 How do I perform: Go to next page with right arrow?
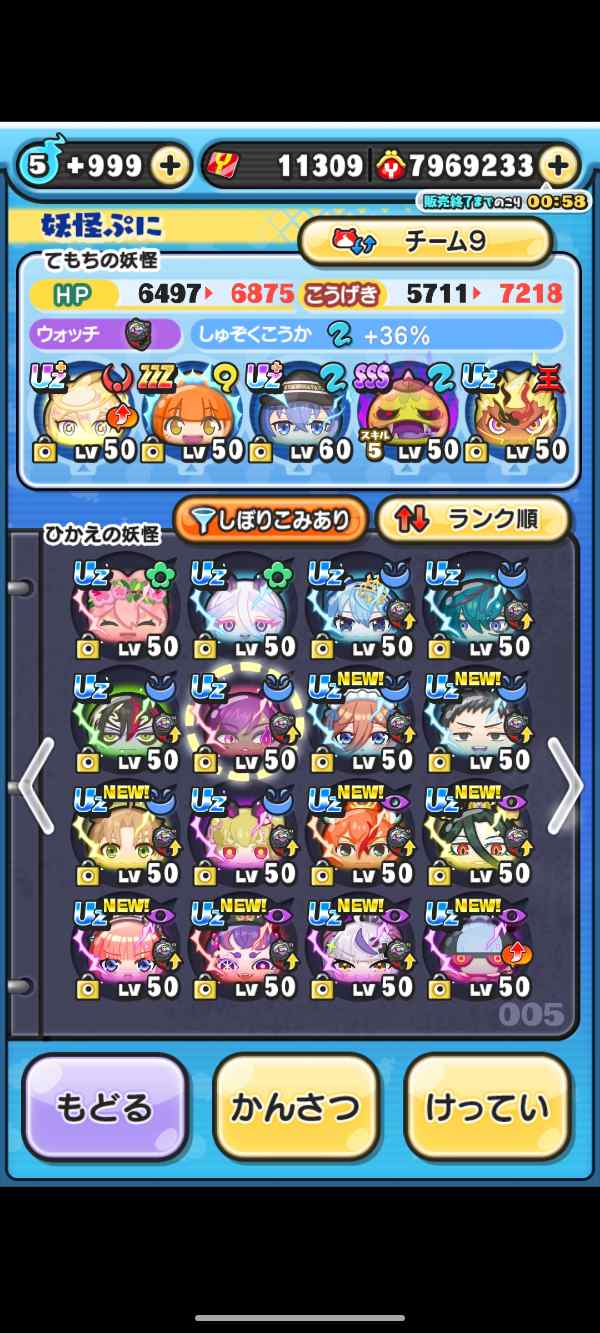[x=565, y=785]
